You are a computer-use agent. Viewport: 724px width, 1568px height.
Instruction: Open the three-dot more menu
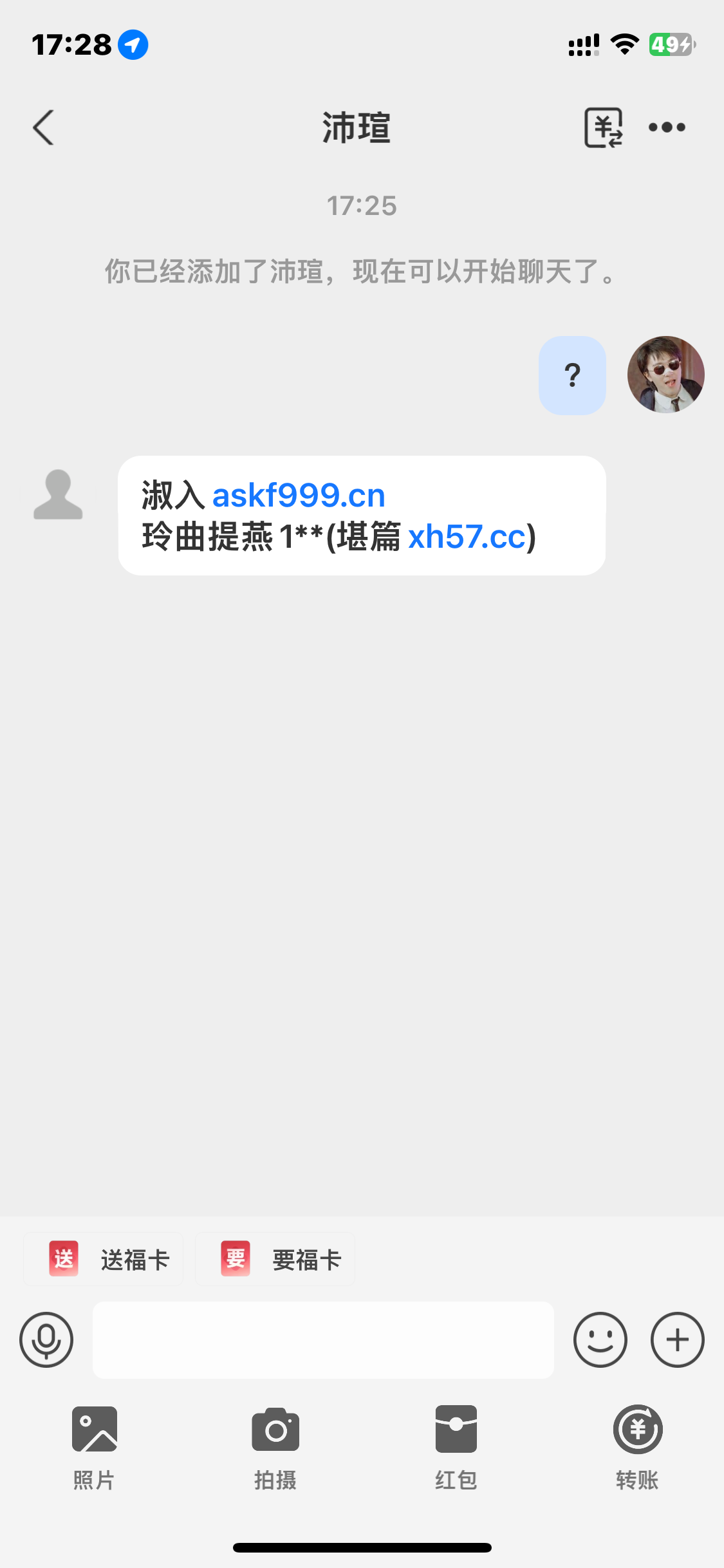point(667,127)
